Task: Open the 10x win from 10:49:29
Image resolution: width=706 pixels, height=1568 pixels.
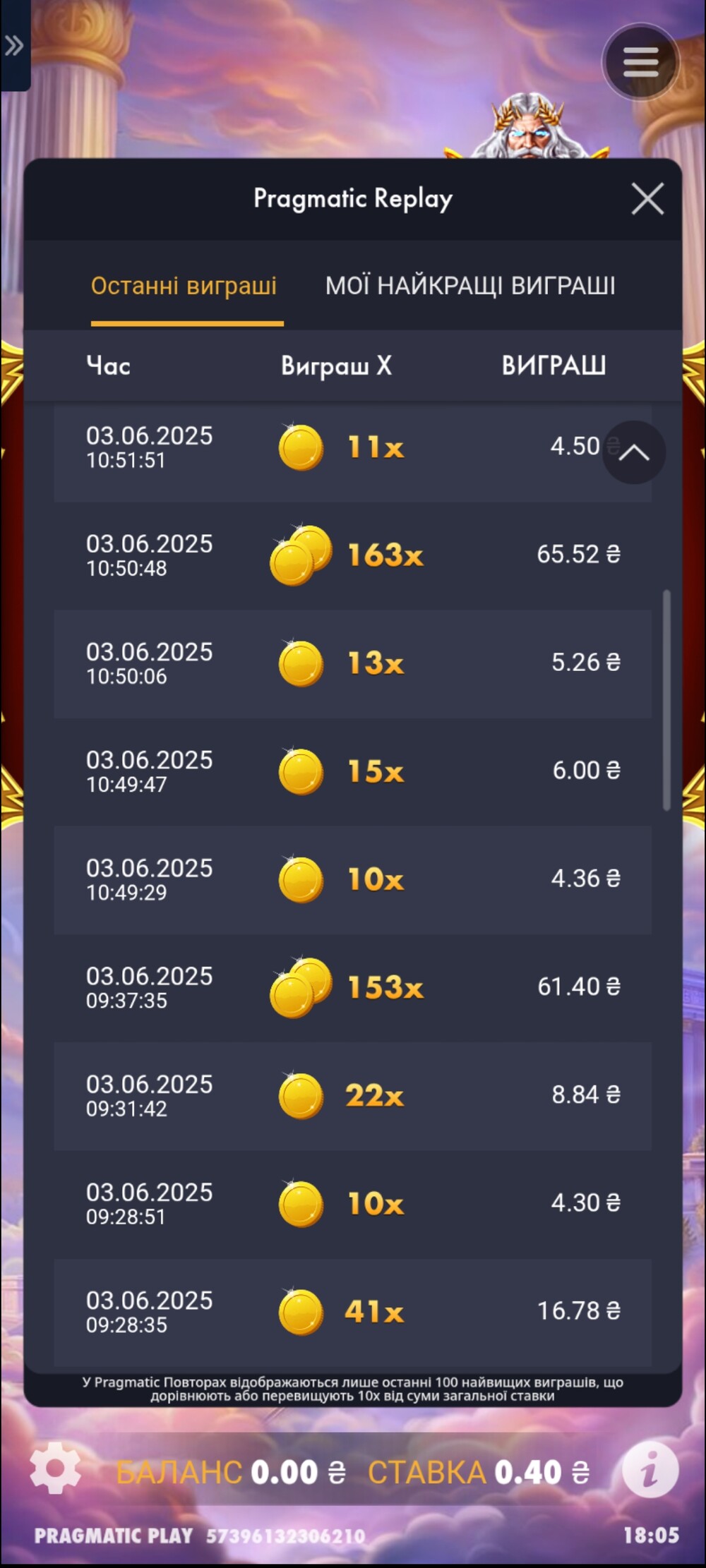Action: [x=352, y=879]
